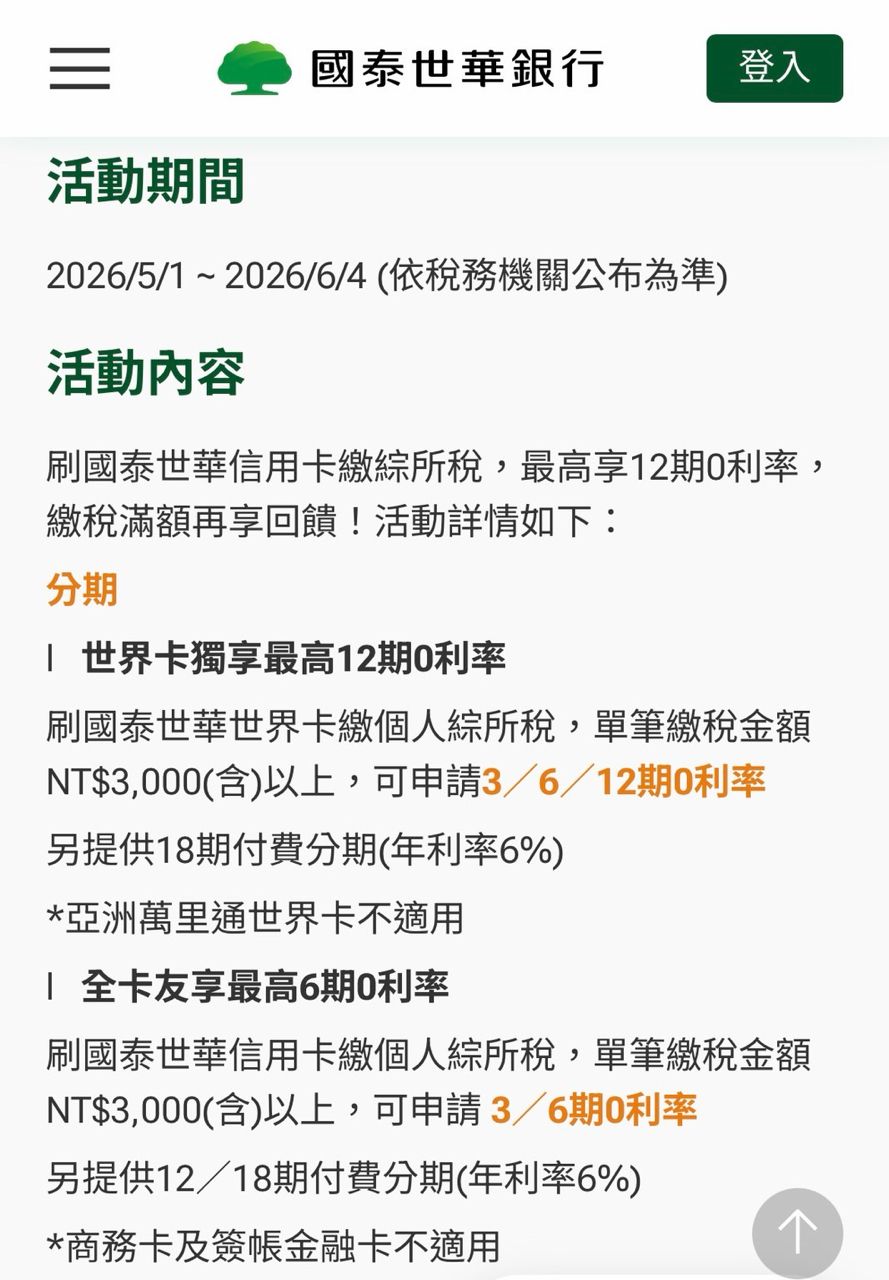
Task: Tap the back-to-top arrow button
Action: 797,1233
